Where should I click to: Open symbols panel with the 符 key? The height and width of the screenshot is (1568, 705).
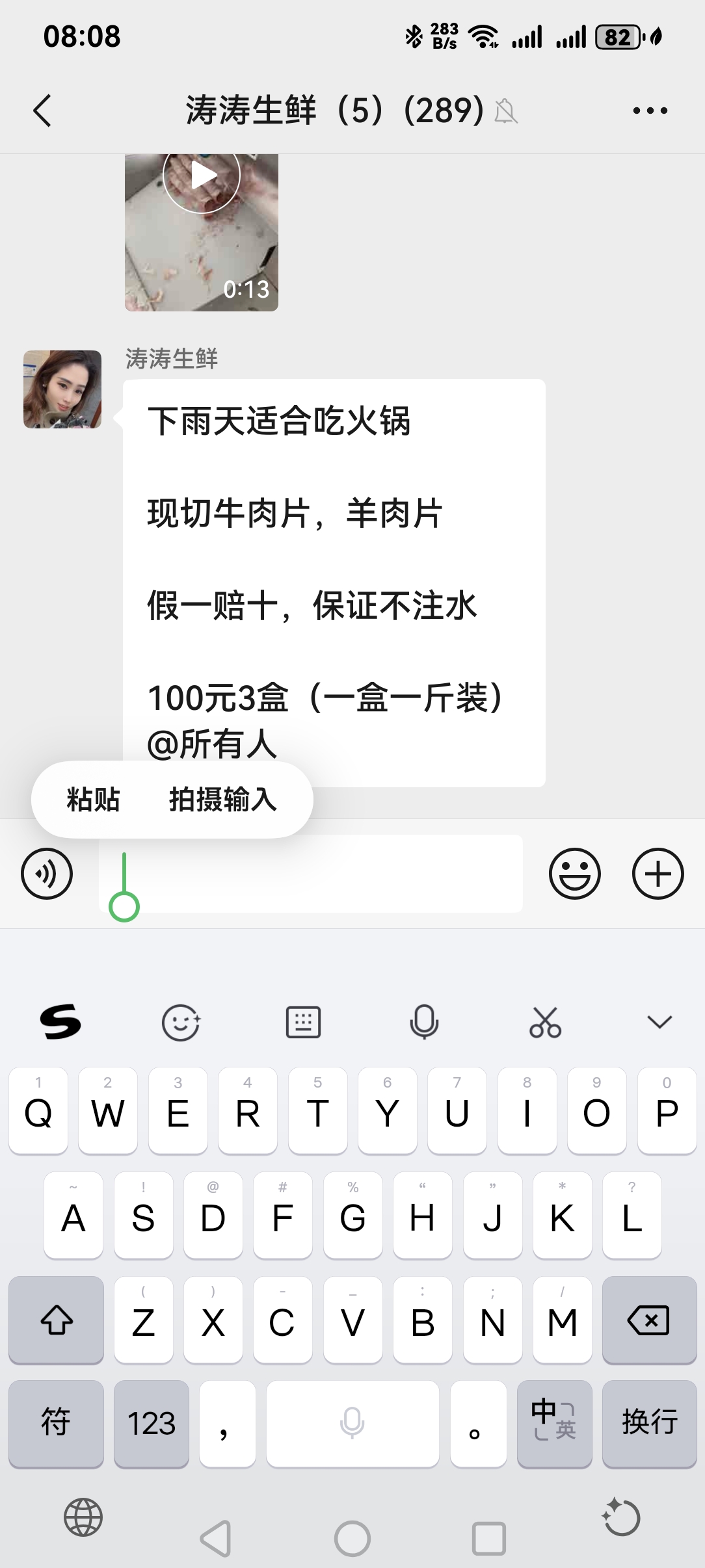(x=57, y=1424)
